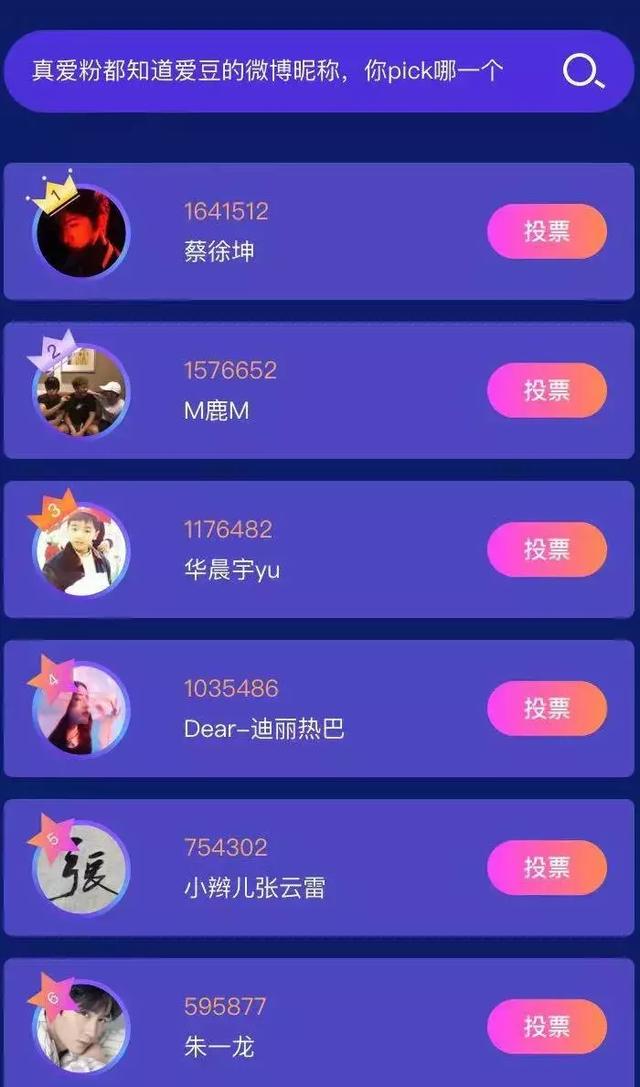Open 蔡徐坤's avatar at rank one
640x1087 pixels.
(x=81, y=233)
